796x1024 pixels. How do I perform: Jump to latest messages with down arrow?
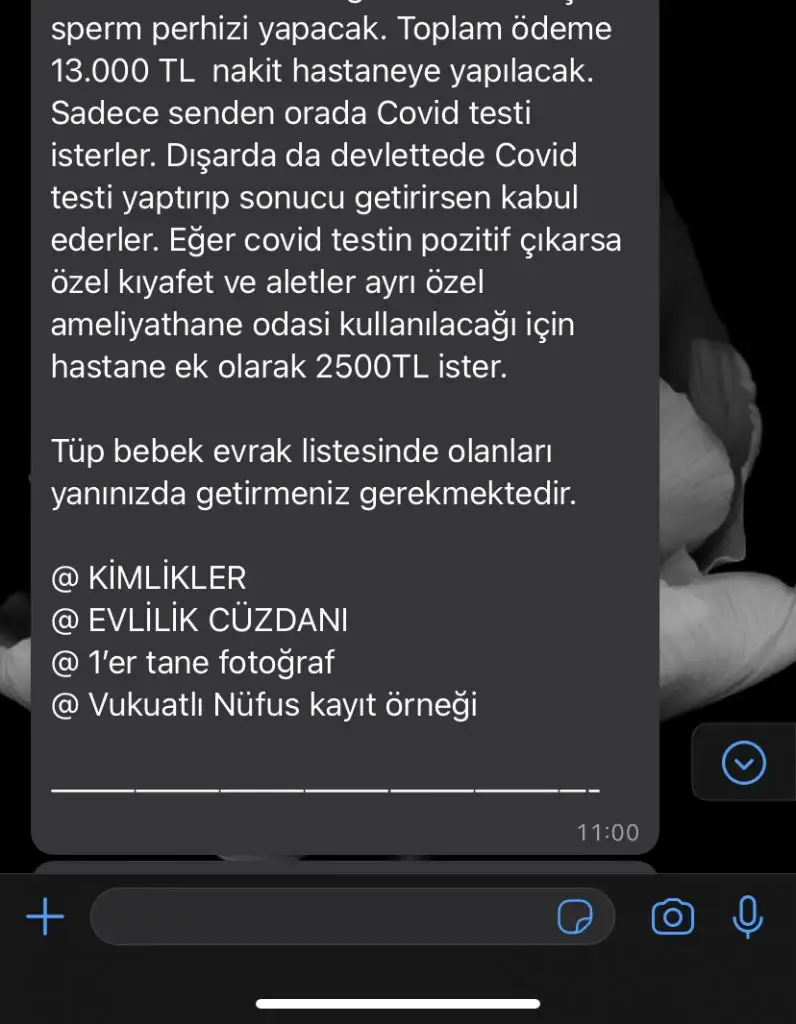click(x=743, y=763)
